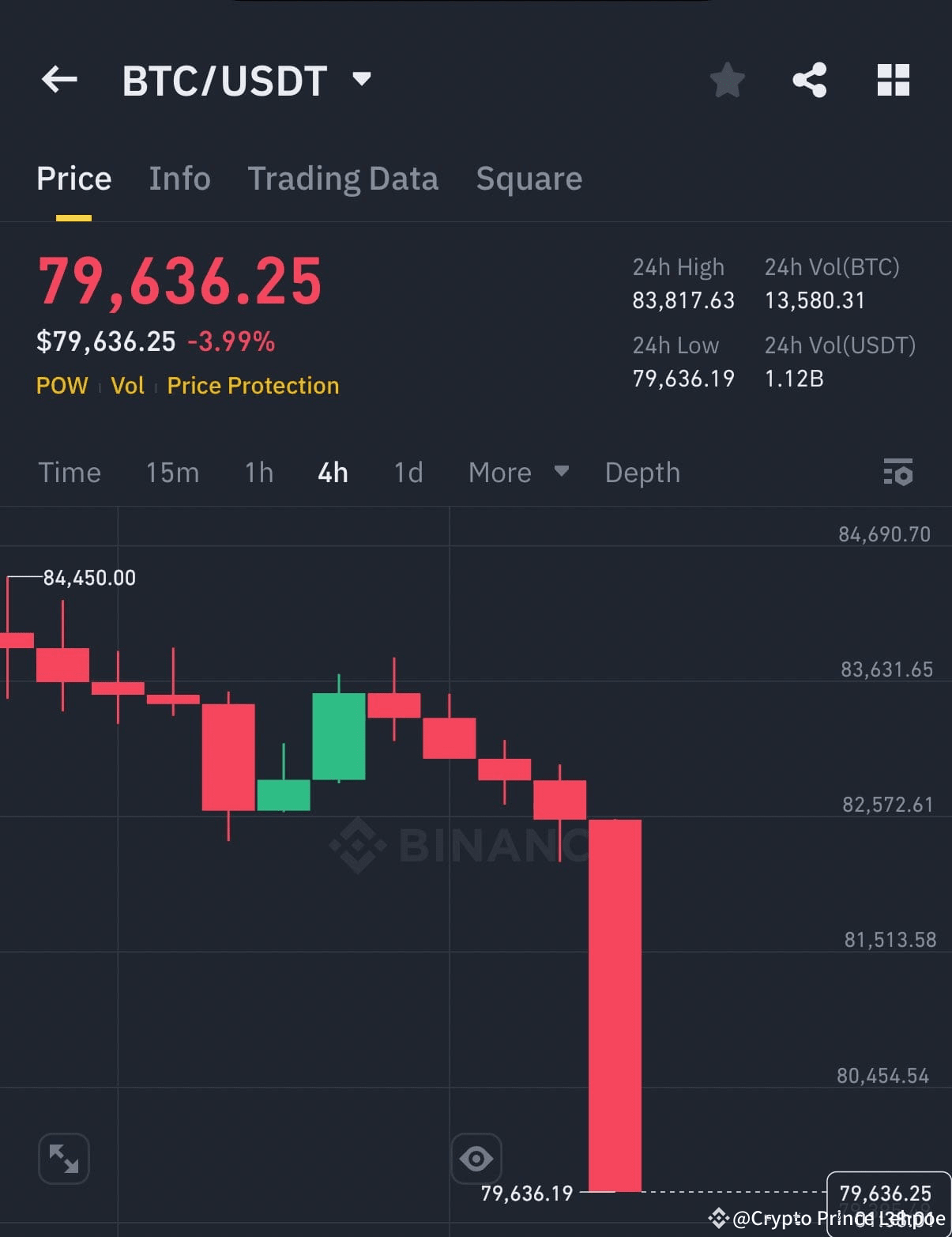Select the 1d timeframe
The width and height of the screenshot is (952, 1237).
point(408,472)
